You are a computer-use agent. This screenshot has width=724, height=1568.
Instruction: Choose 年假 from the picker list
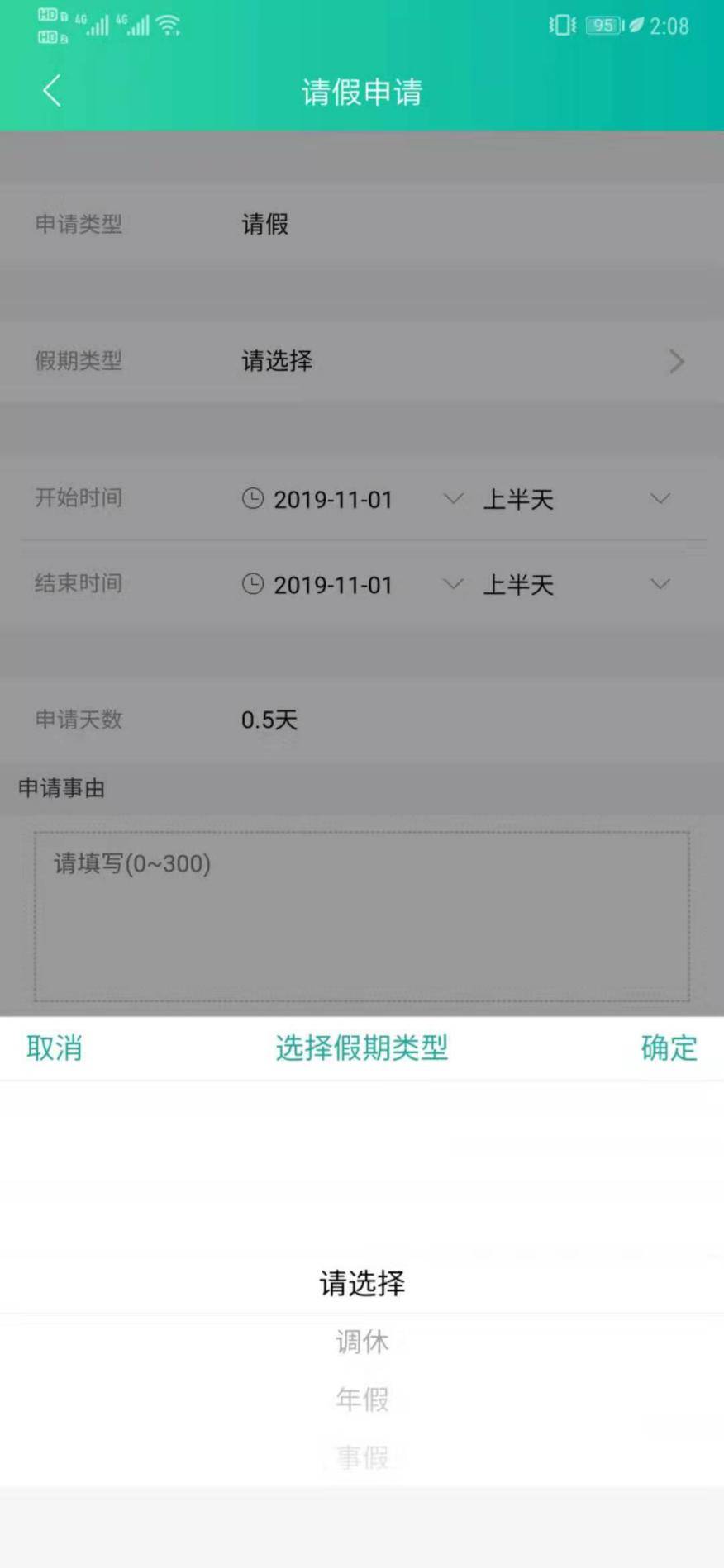click(362, 1399)
